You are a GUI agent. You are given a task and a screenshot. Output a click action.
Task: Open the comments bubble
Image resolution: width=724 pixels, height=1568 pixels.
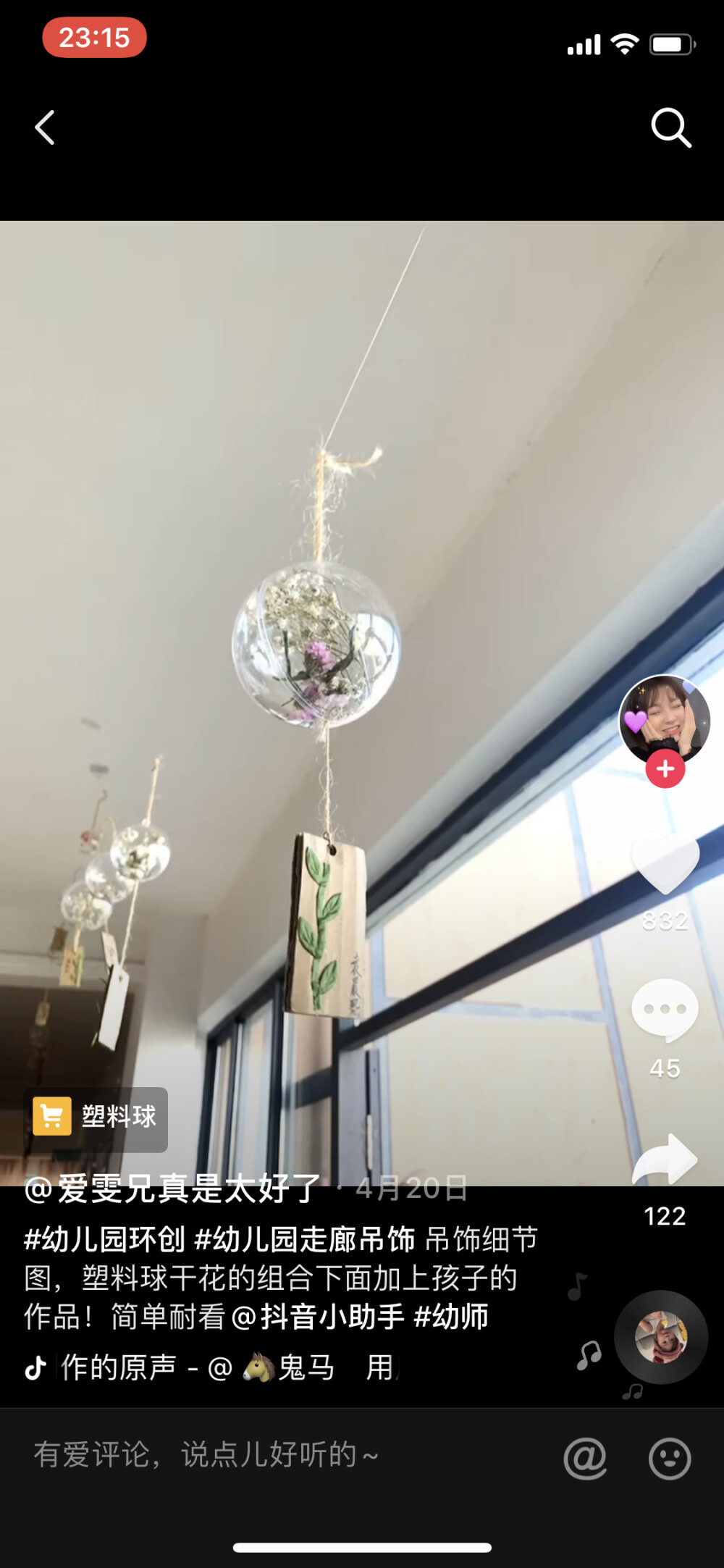click(665, 1009)
